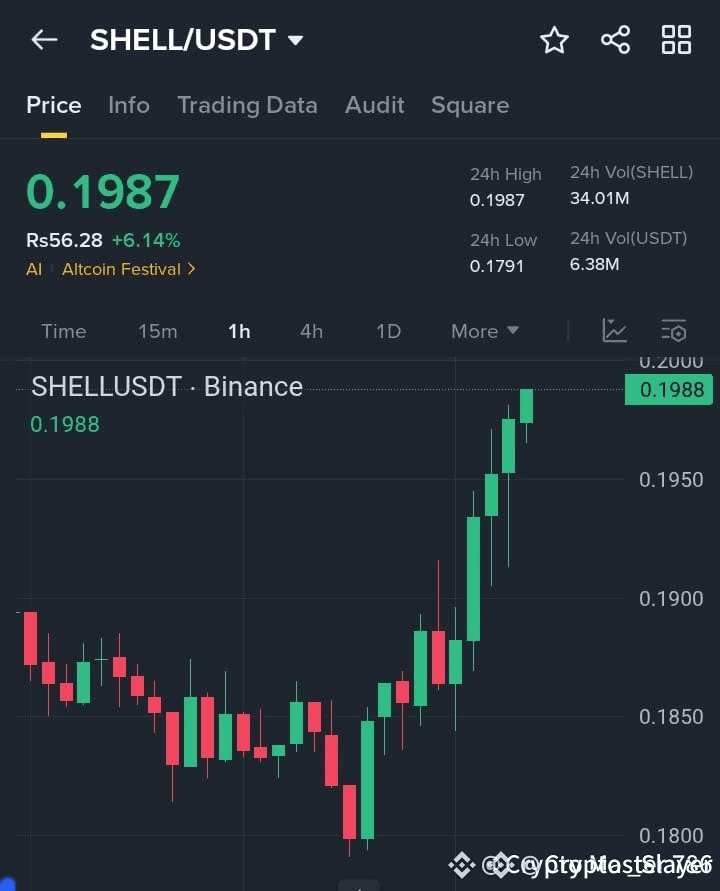
Task: Open the chart indicators icon
Action: point(614,331)
